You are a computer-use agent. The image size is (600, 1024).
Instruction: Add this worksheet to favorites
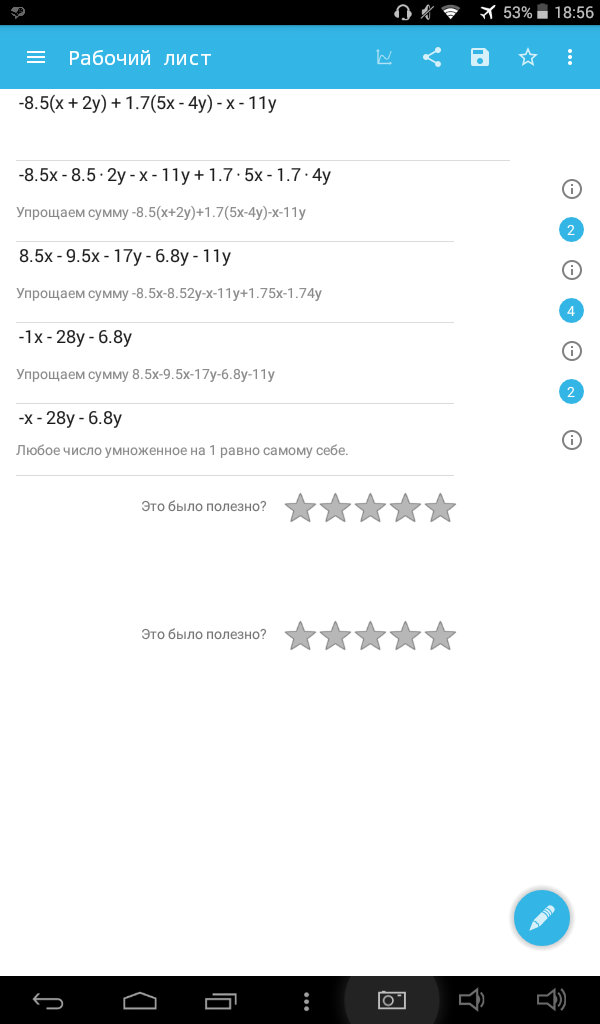528,57
